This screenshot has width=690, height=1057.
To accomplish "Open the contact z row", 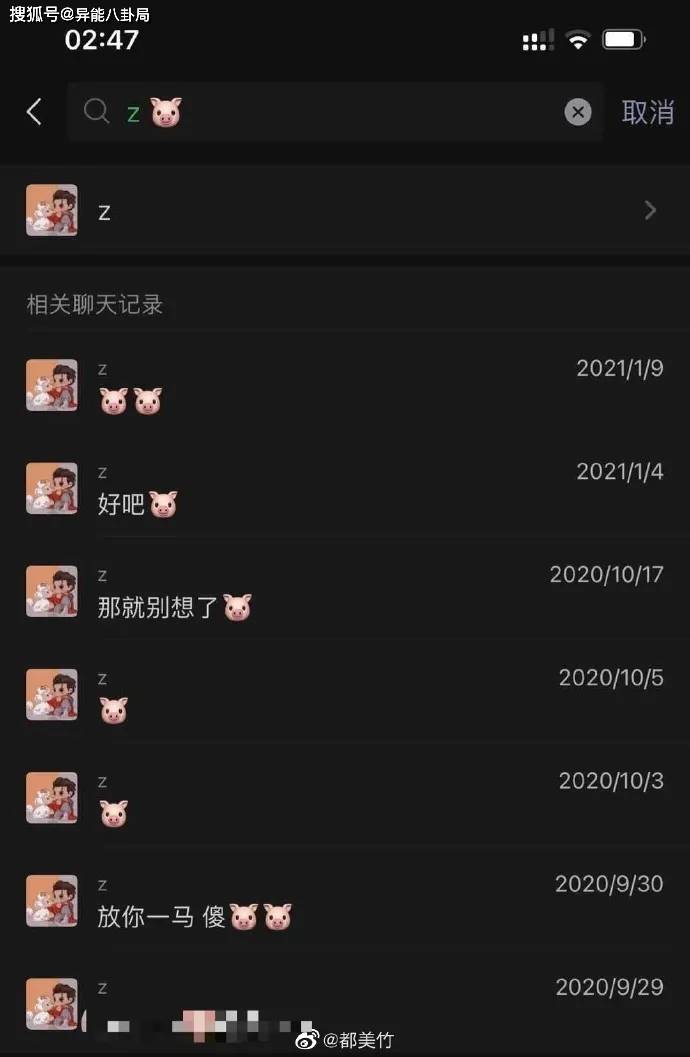I will click(x=344, y=211).
